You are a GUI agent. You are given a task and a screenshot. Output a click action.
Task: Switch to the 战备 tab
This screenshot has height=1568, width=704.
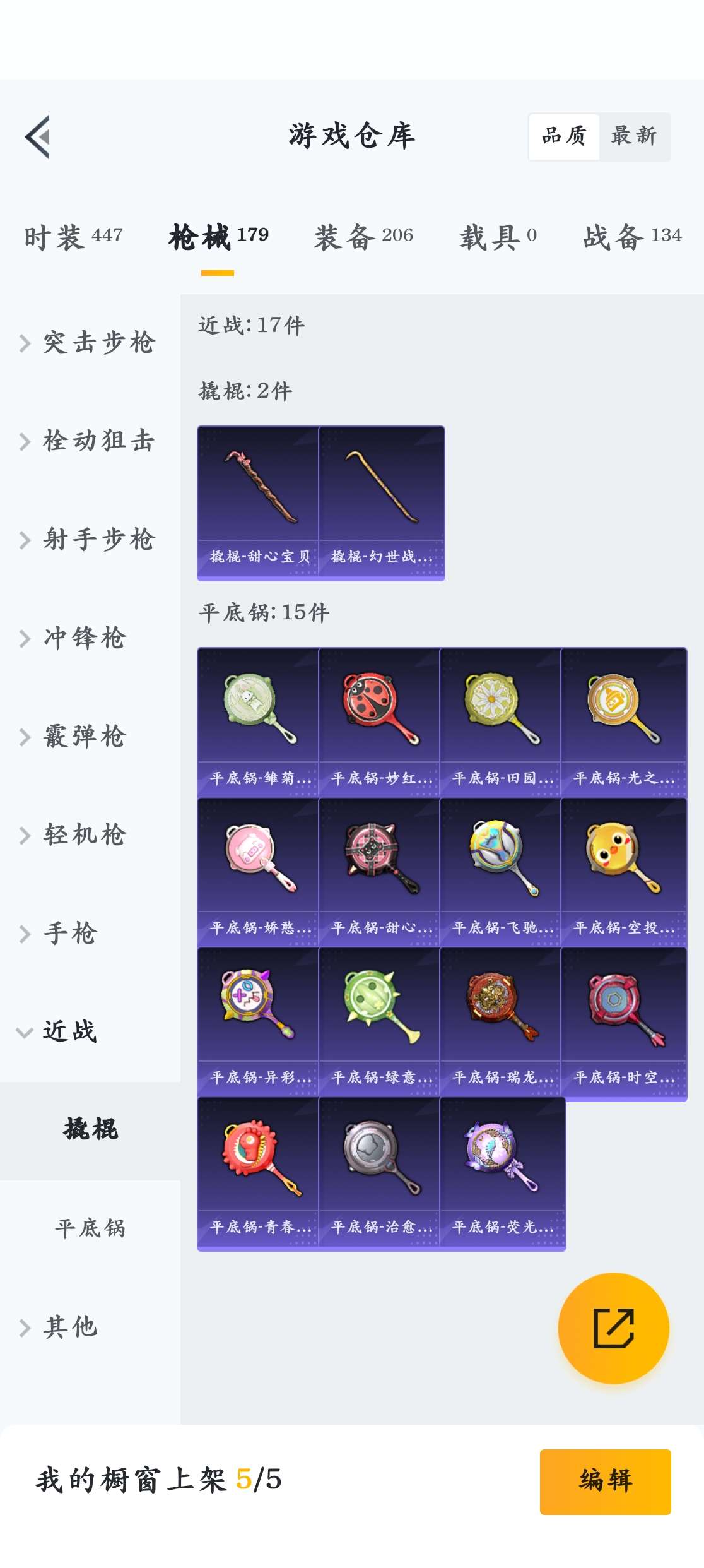(x=632, y=237)
